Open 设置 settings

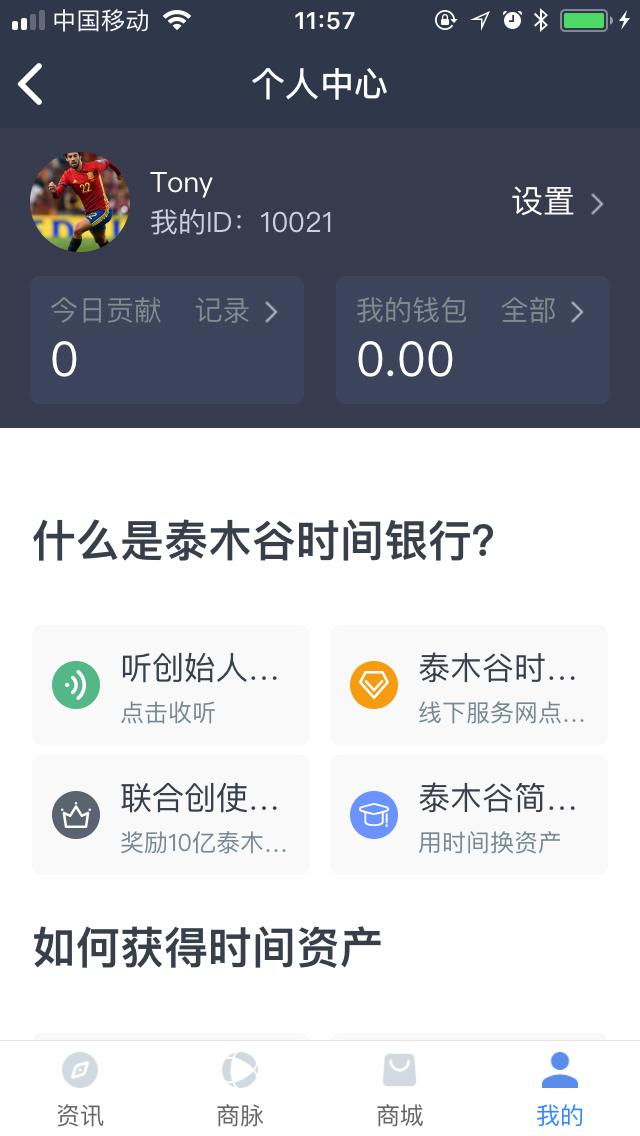(558, 203)
